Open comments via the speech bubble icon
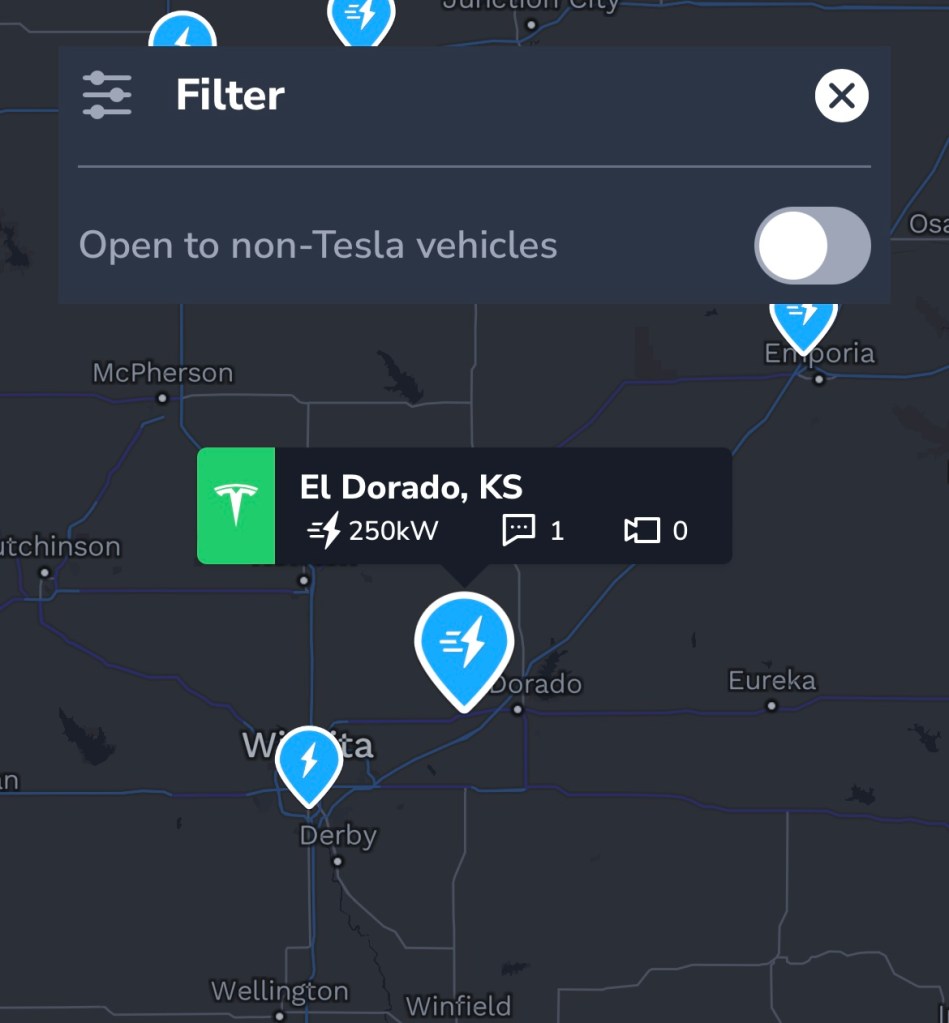The image size is (949, 1023). [521, 531]
